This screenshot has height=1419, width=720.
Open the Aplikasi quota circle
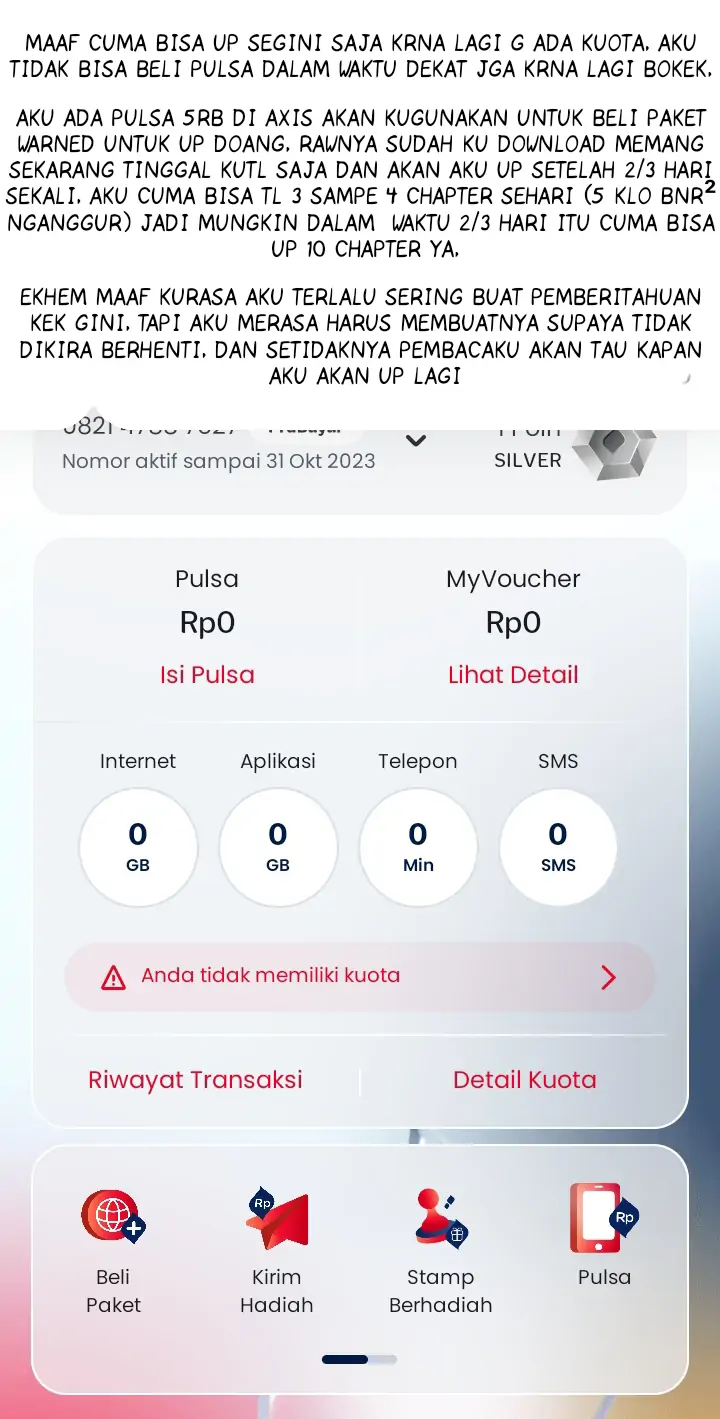point(278,848)
